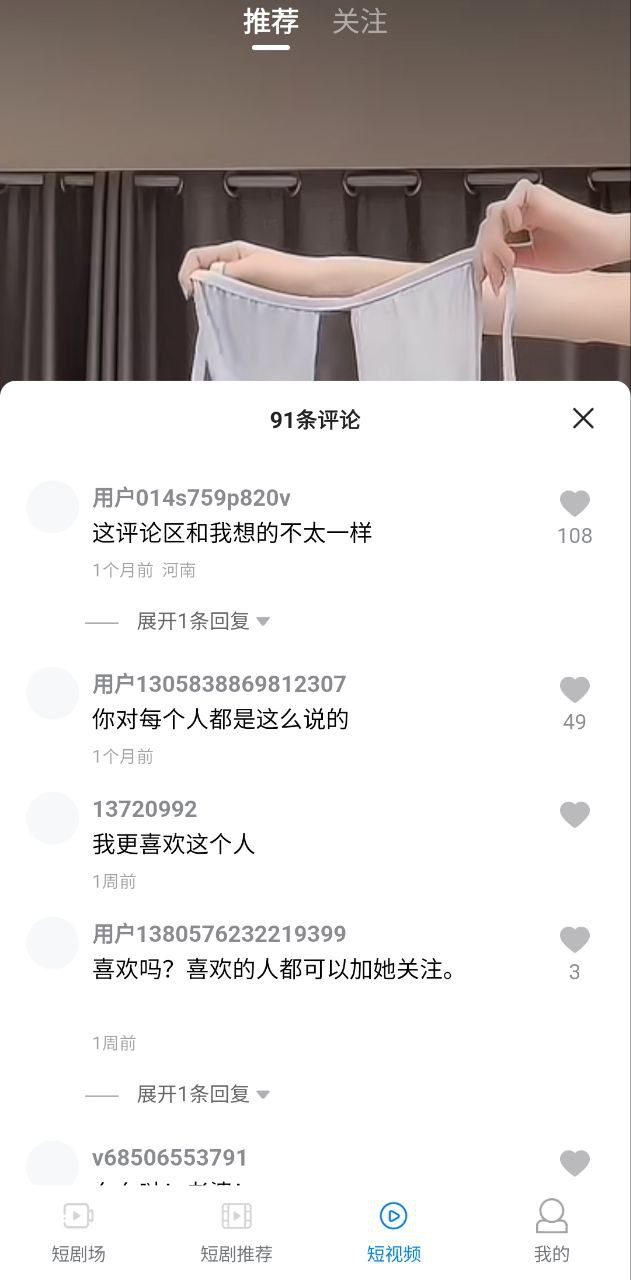This screenshot has height=1280, width=631.
Task: Switch to the 短视频 tab
Action: pos(393,1232)
